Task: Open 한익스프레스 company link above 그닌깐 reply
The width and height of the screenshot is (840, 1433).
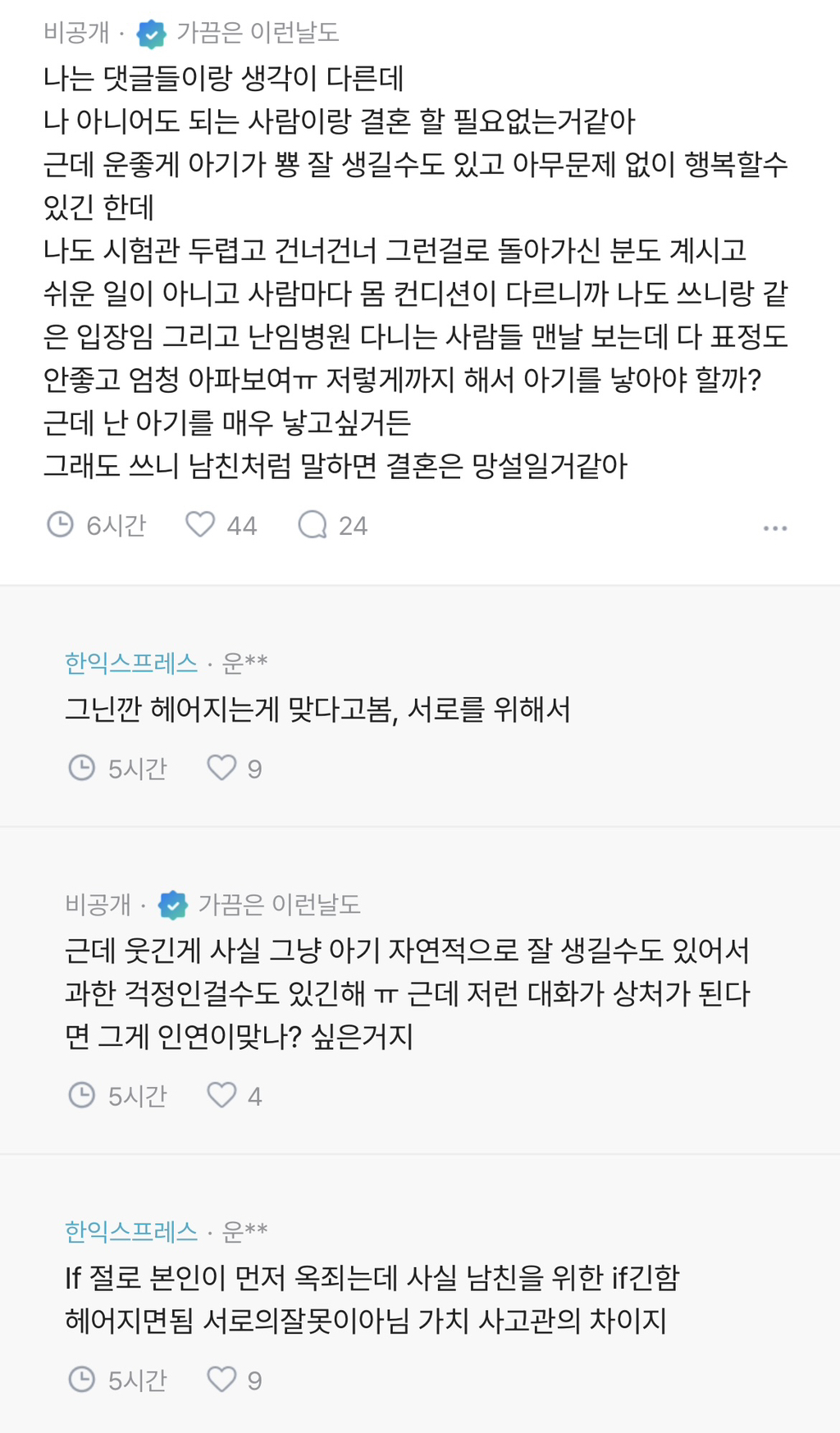Action: tap(131, 662)
